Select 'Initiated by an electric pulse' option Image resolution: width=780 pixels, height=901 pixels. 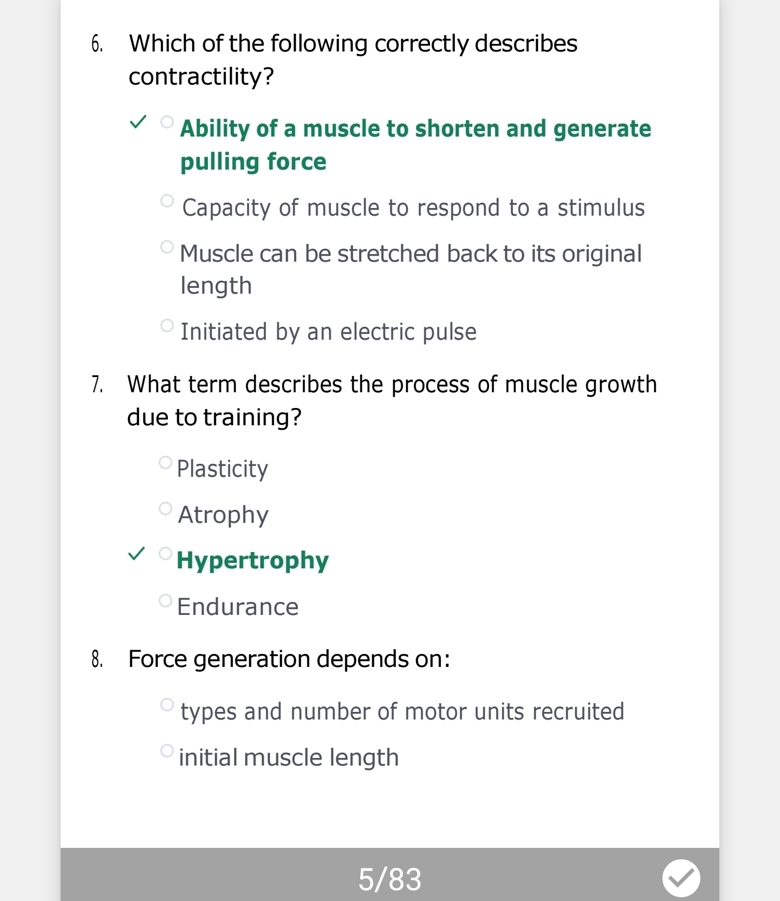pos(166,326)
